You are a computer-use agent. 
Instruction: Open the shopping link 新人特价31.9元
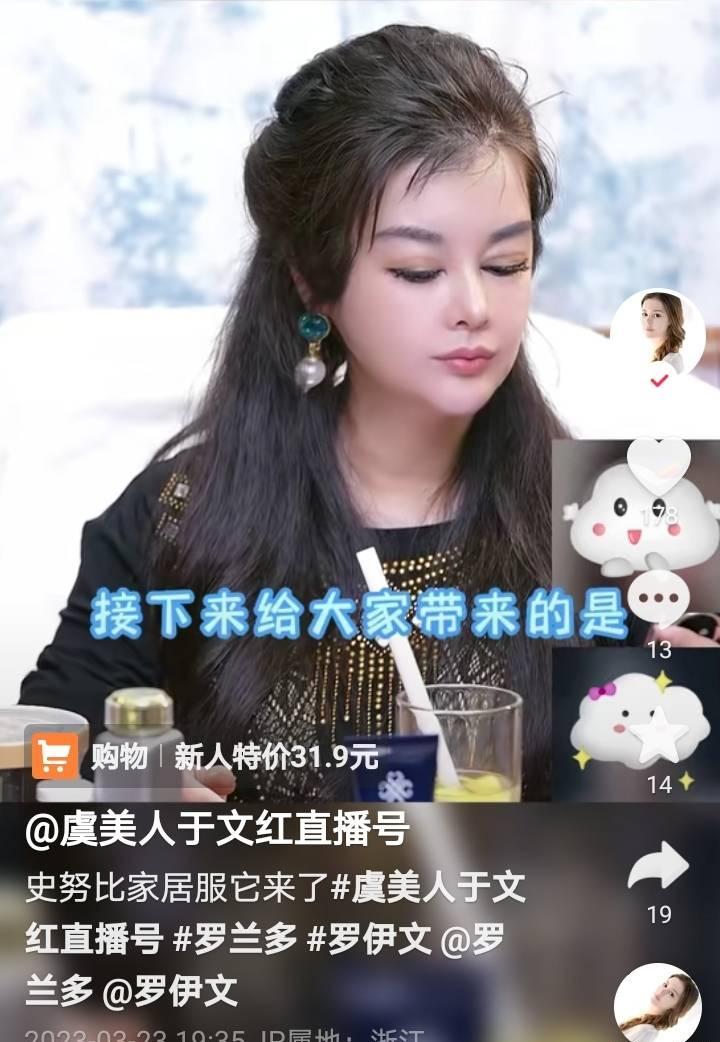coord(276,757)
